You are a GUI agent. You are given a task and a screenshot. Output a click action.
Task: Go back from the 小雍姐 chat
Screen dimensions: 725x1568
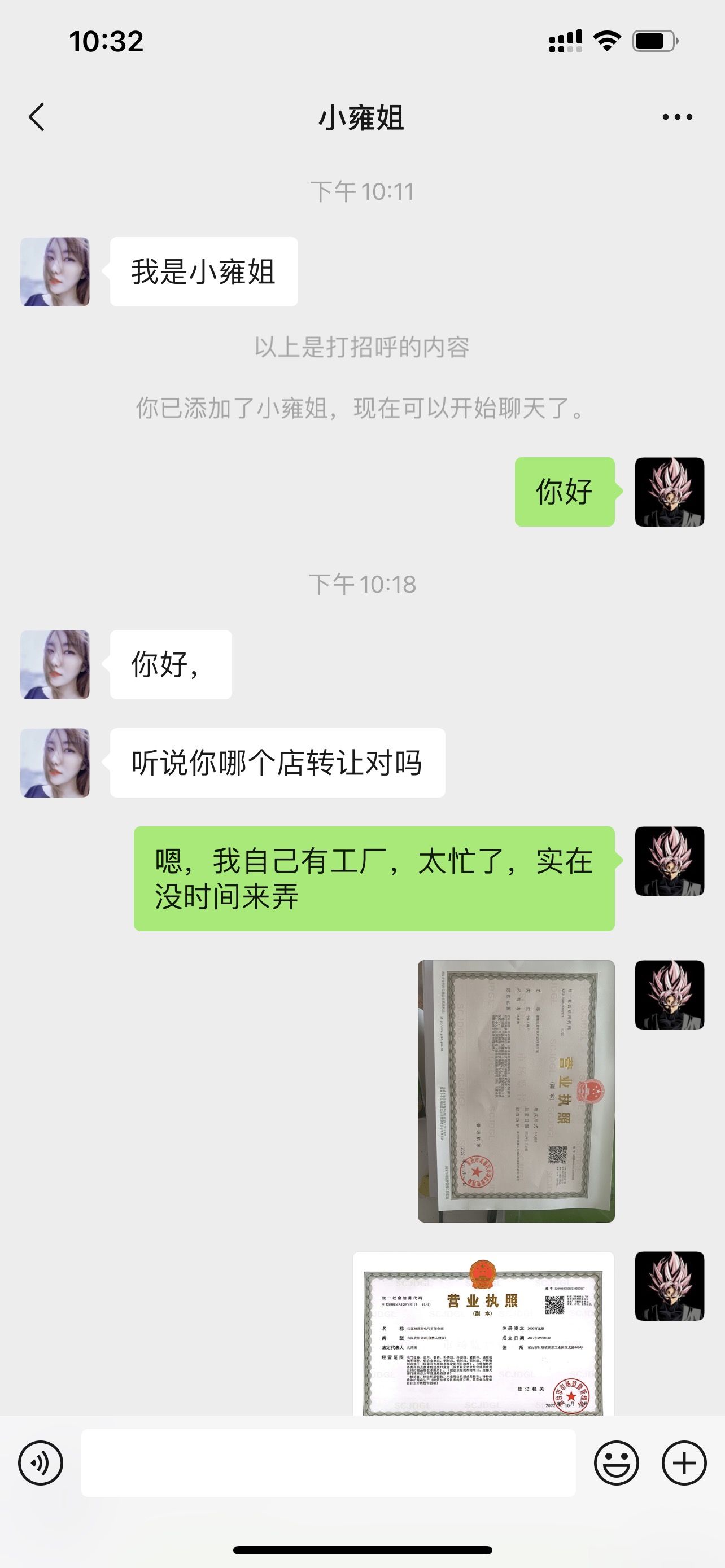pos(37,117)
